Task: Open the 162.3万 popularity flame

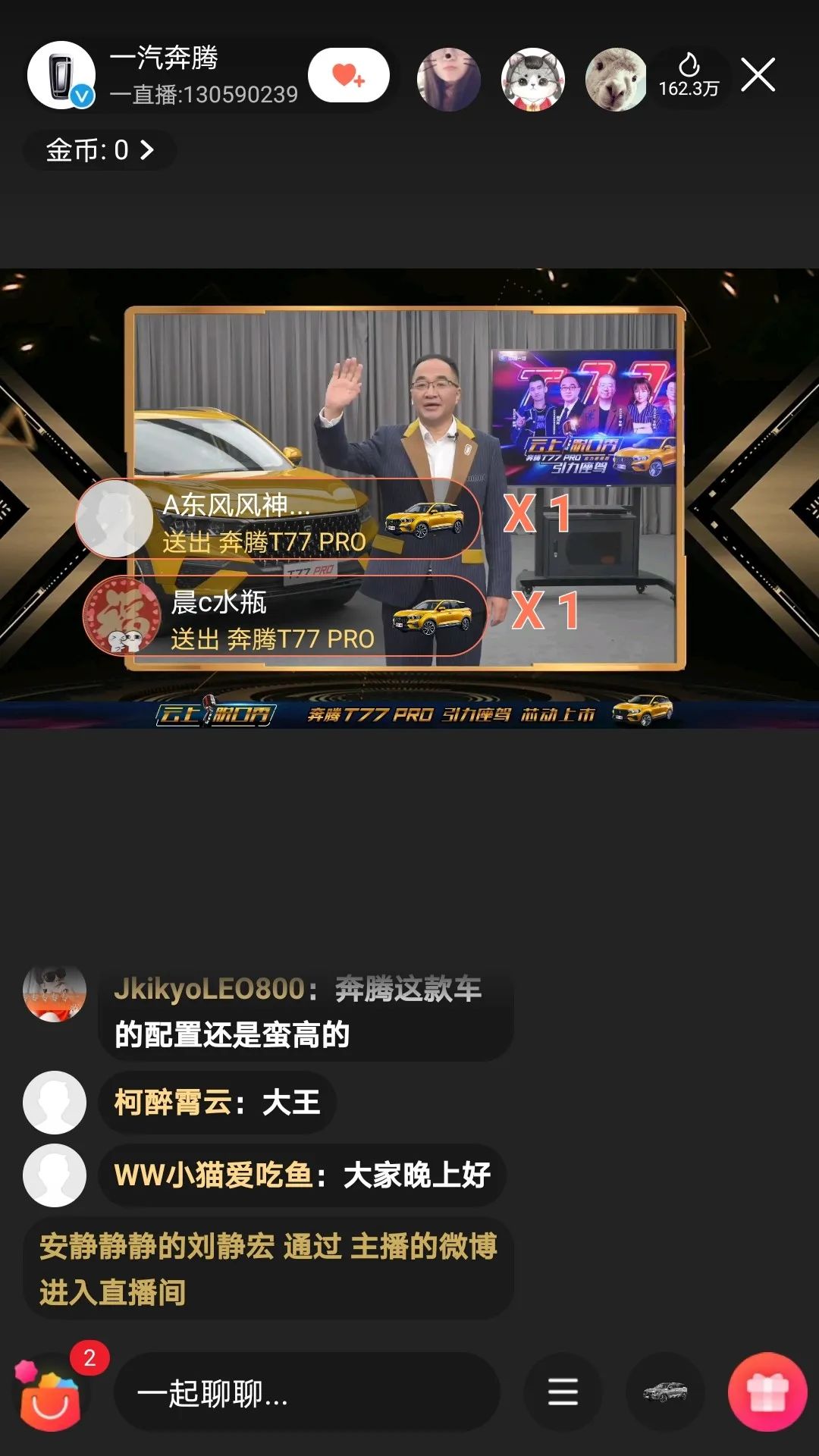Action: tap(689, 76)
